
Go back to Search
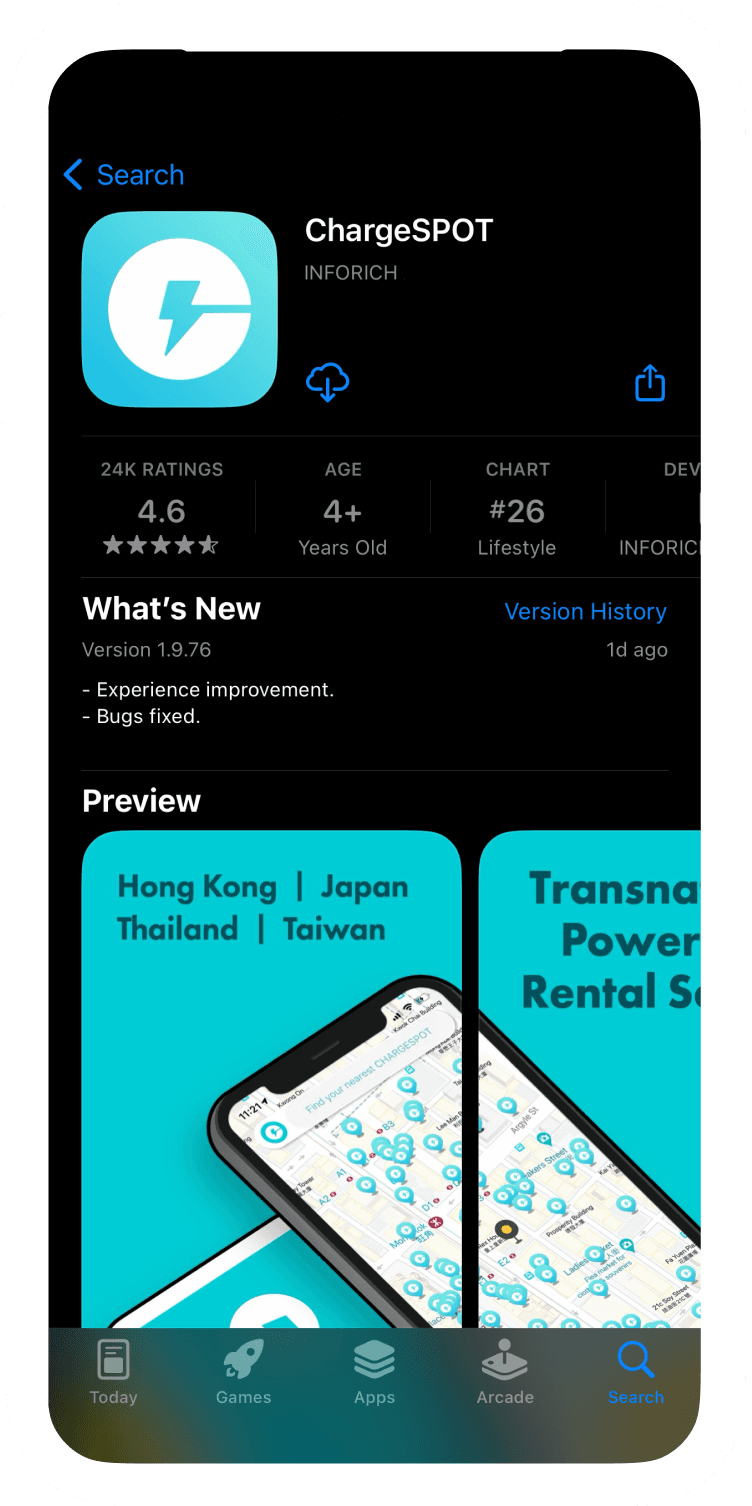124,175
